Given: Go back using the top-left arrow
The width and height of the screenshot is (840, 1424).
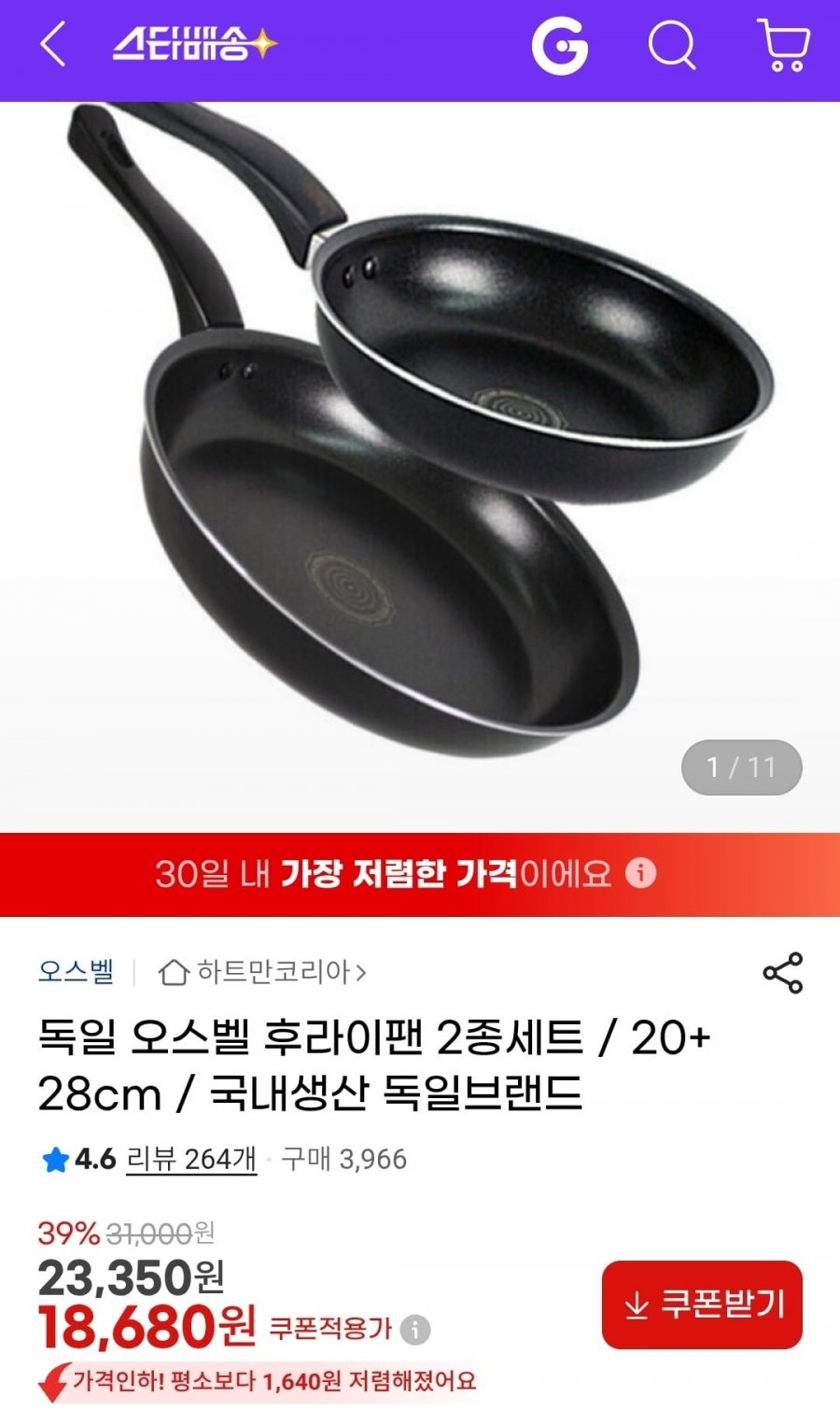Looking at the screenshot, I should (x=53, y=45).
